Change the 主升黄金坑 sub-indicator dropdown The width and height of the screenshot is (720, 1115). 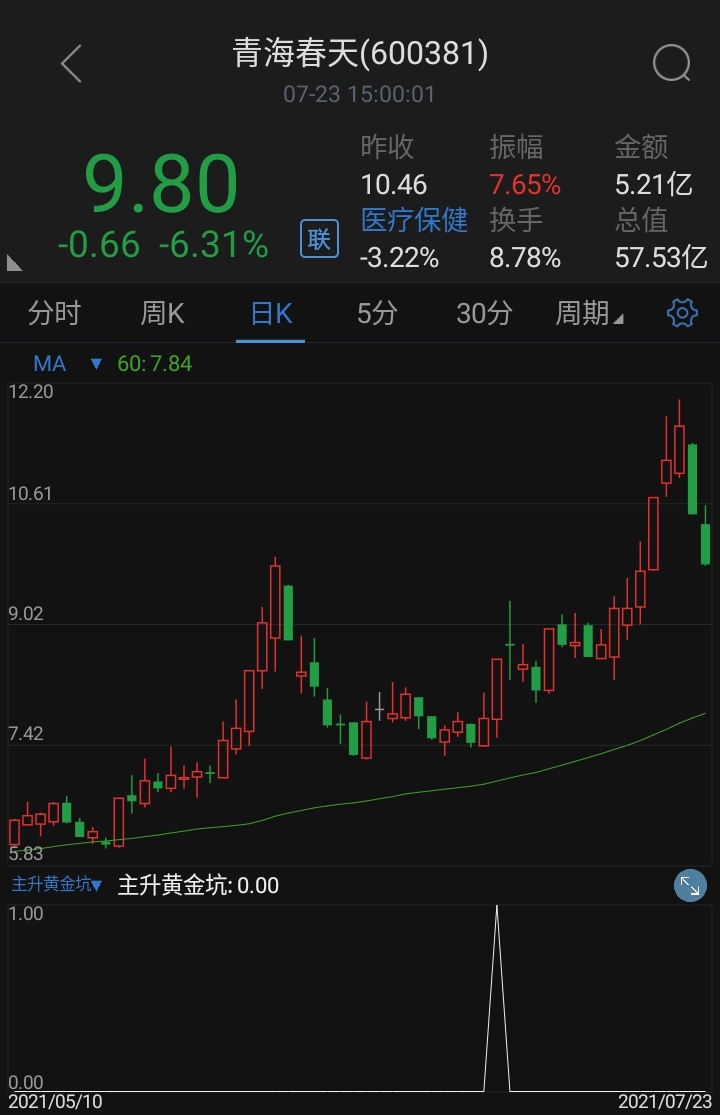click(x=56, y=885)
